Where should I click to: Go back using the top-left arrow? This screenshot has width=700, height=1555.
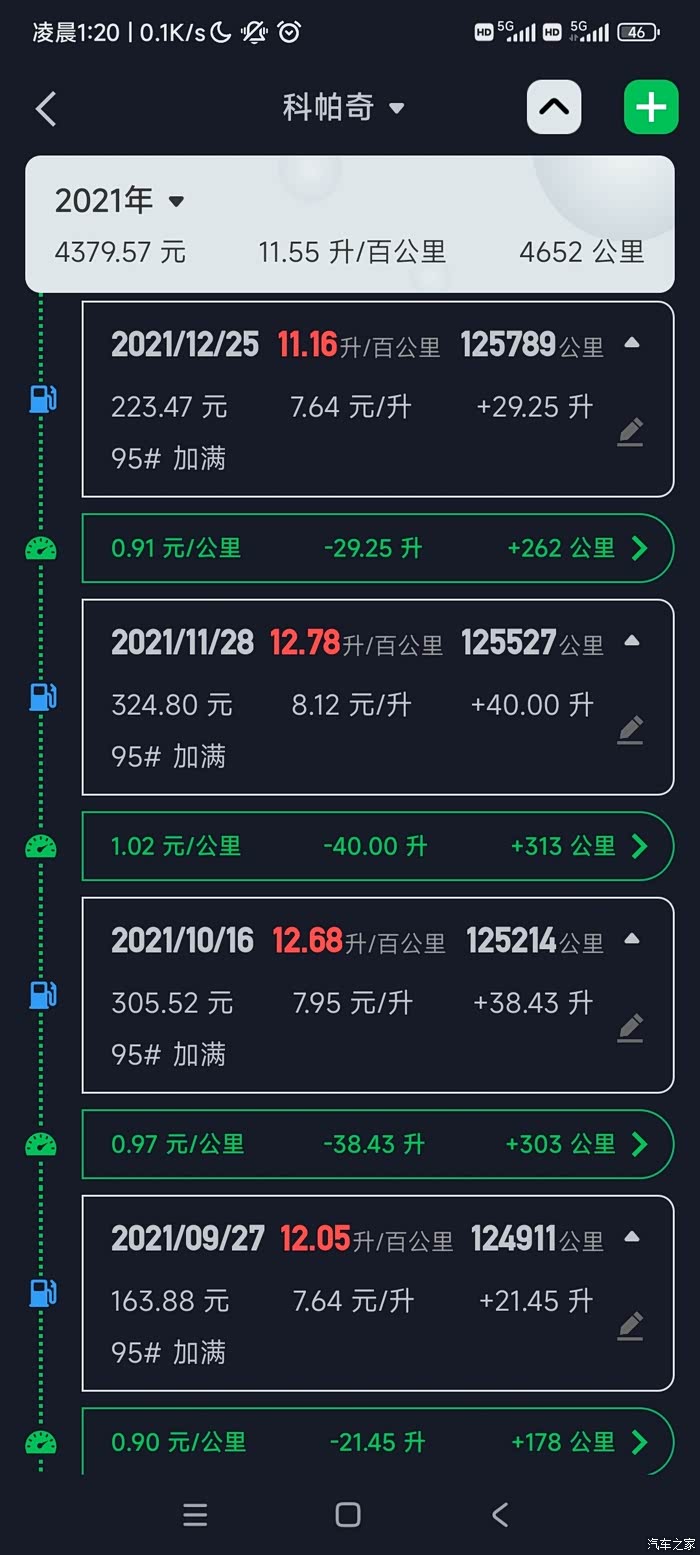(x=46, y=109)
